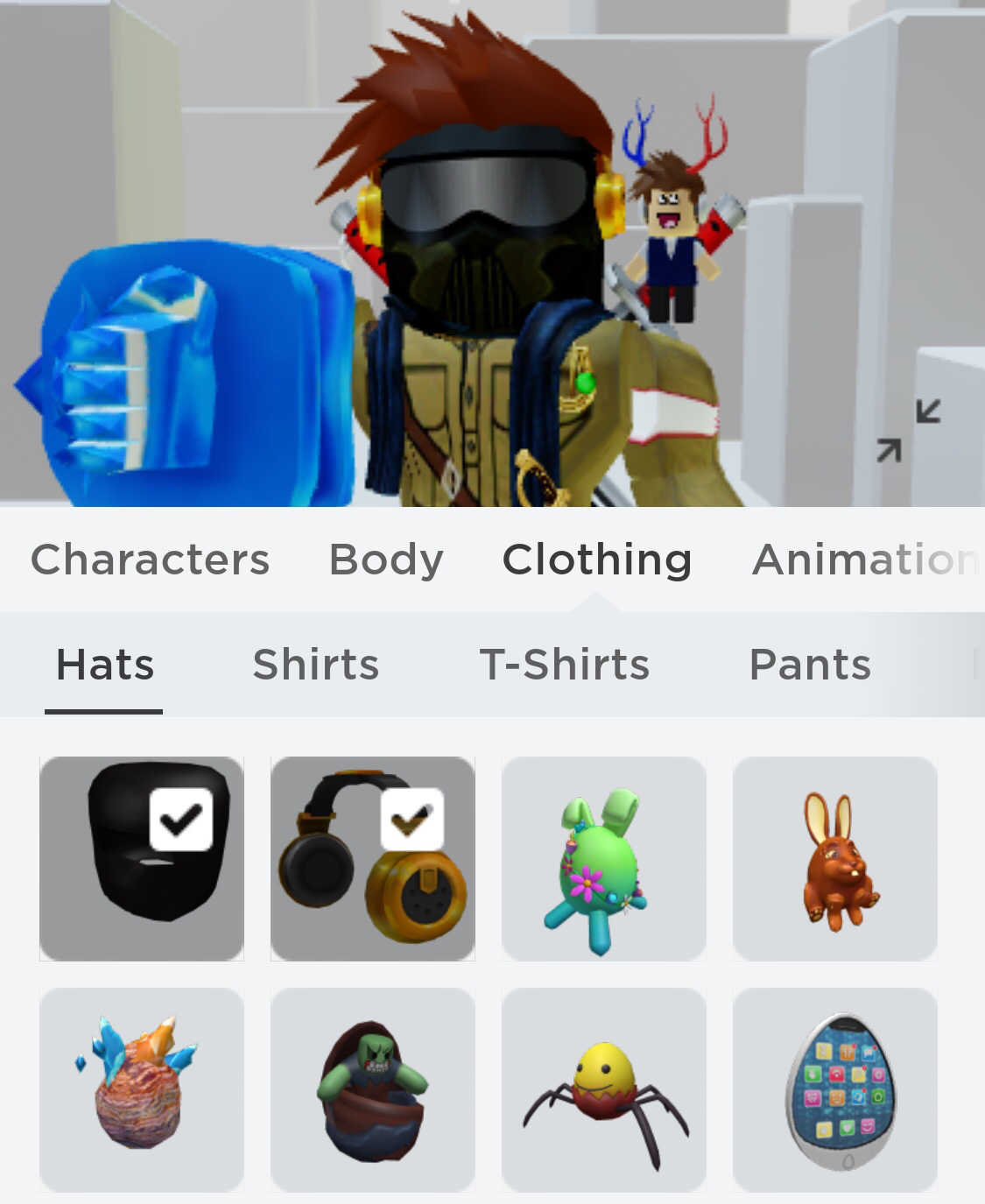
Task: Open the Body tab
Action: point(386,560)
